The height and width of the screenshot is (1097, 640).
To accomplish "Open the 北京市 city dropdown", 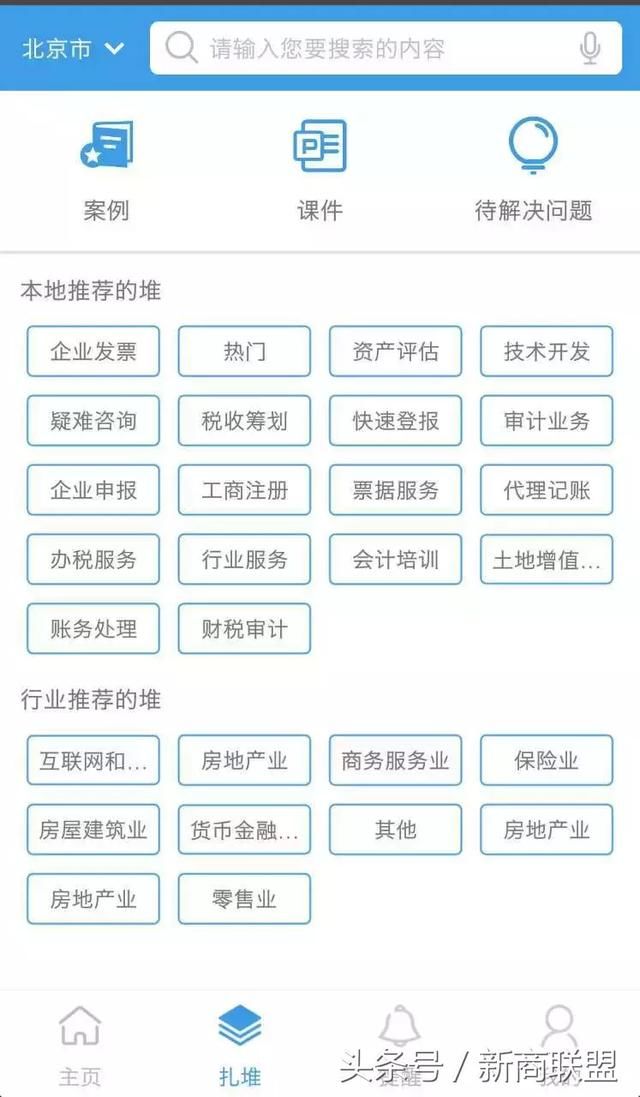I will 72,48.
